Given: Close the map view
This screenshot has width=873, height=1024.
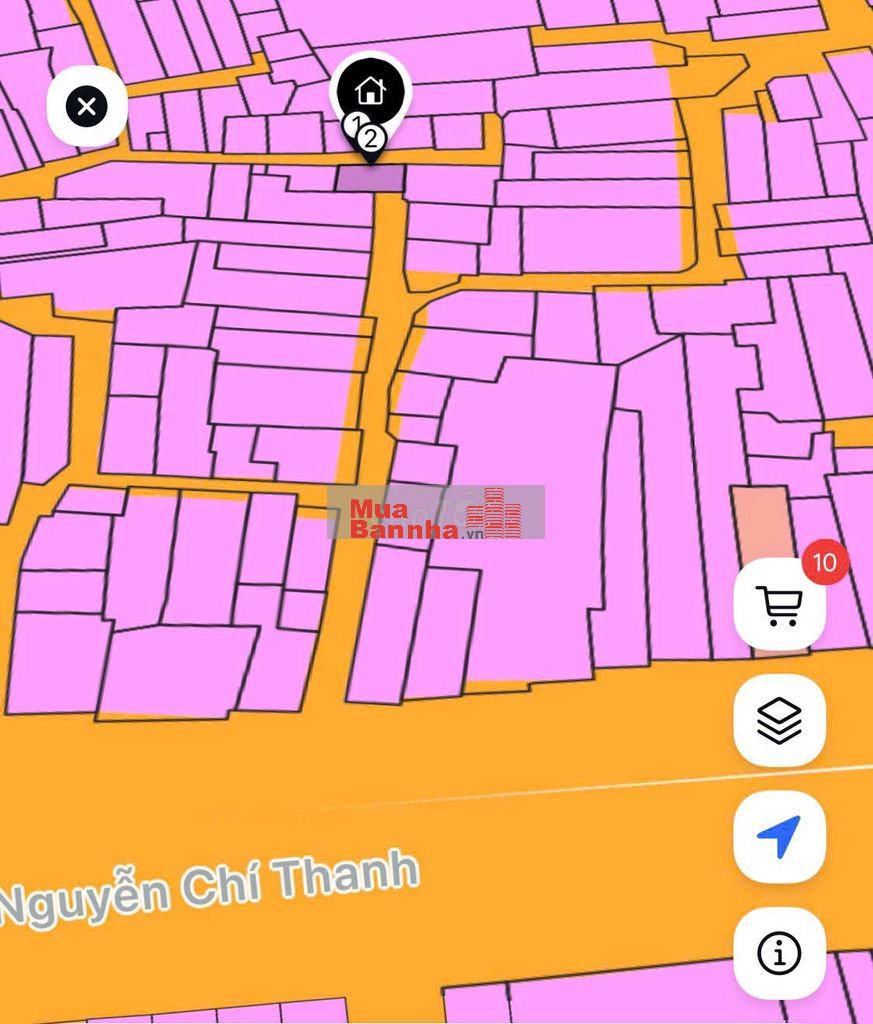Looking at the screenshot, I should (x=87, y=106).
